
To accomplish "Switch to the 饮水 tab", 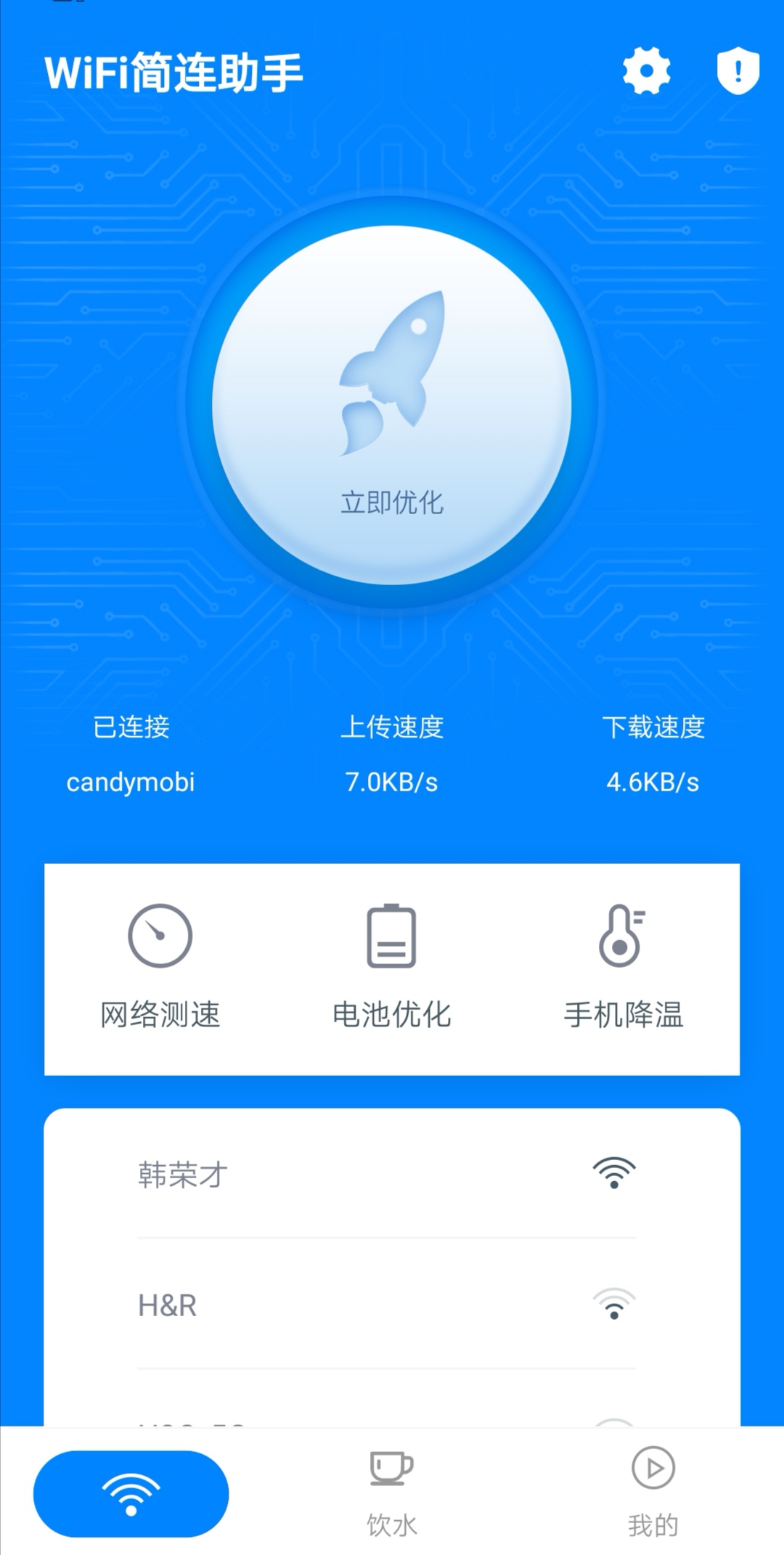I will 392,1493.
